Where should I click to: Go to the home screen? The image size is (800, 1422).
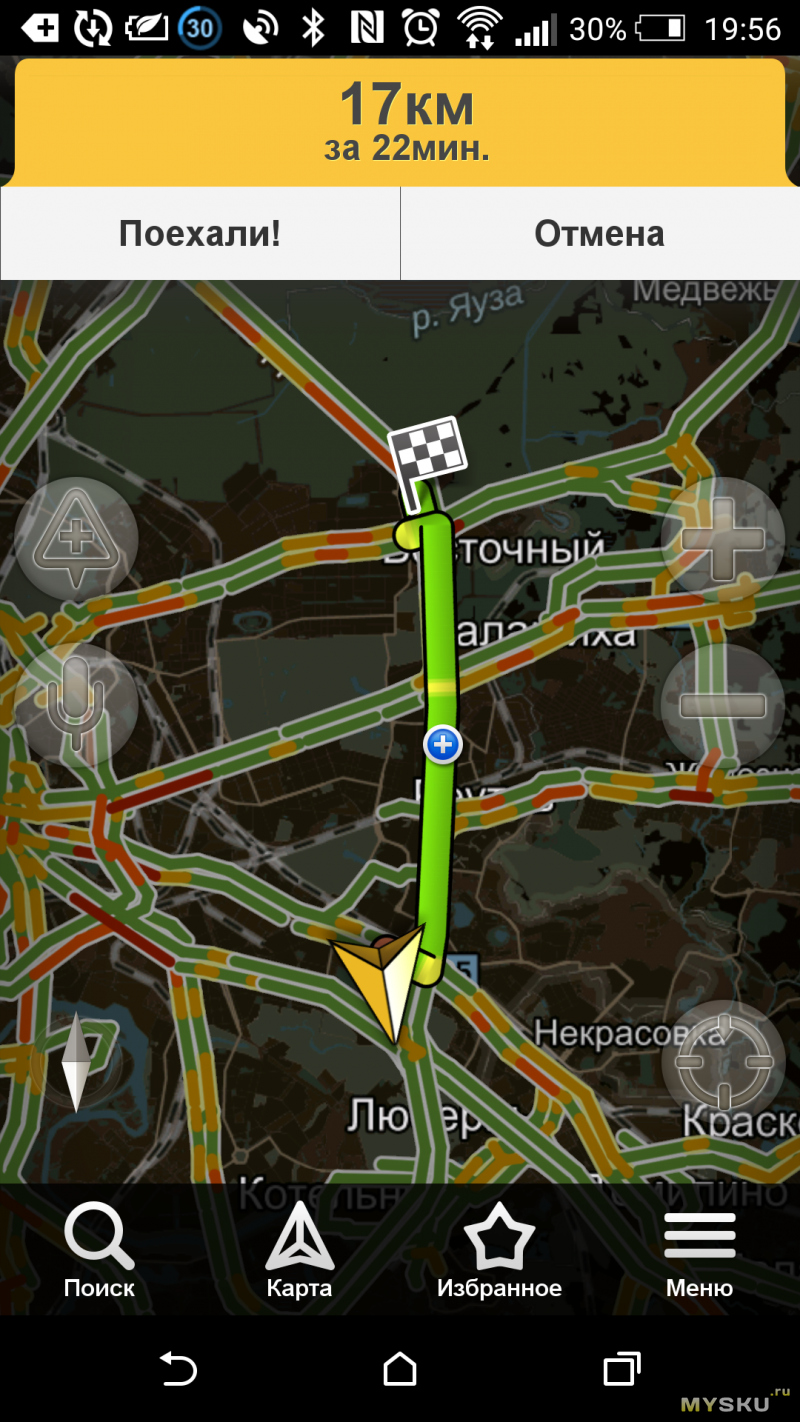[x=400, y=1368]
